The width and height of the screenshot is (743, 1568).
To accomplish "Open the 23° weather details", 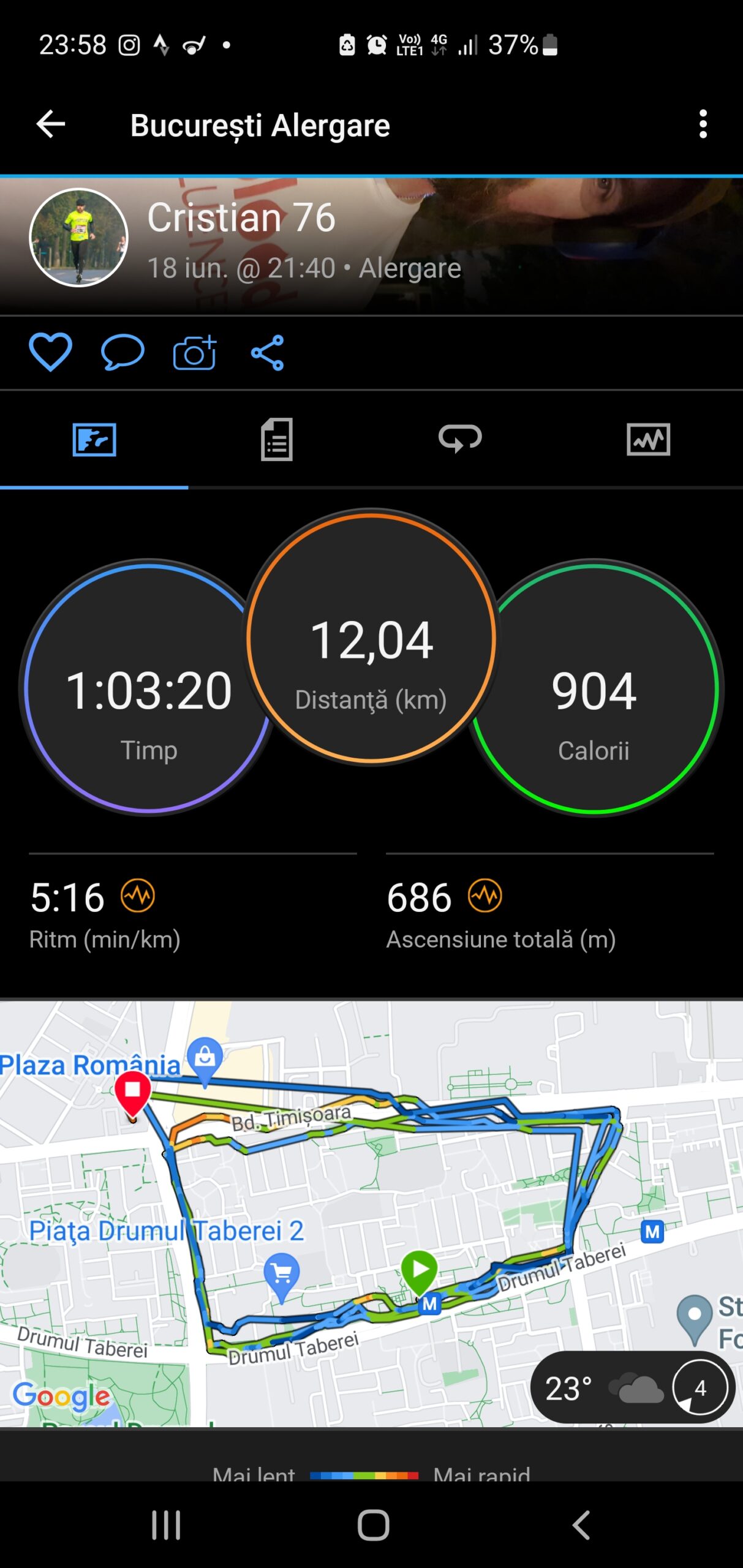I will click(x=631, y=1389).
